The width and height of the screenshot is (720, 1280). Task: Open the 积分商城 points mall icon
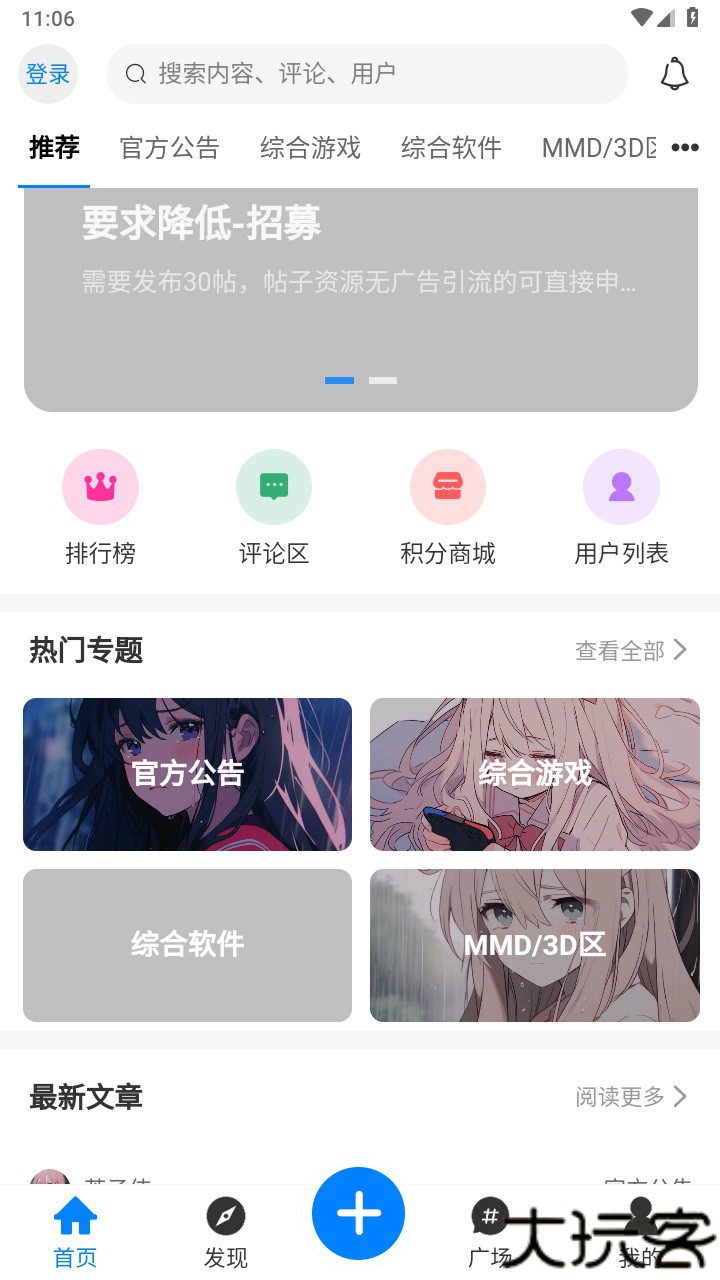pos(447,486)
